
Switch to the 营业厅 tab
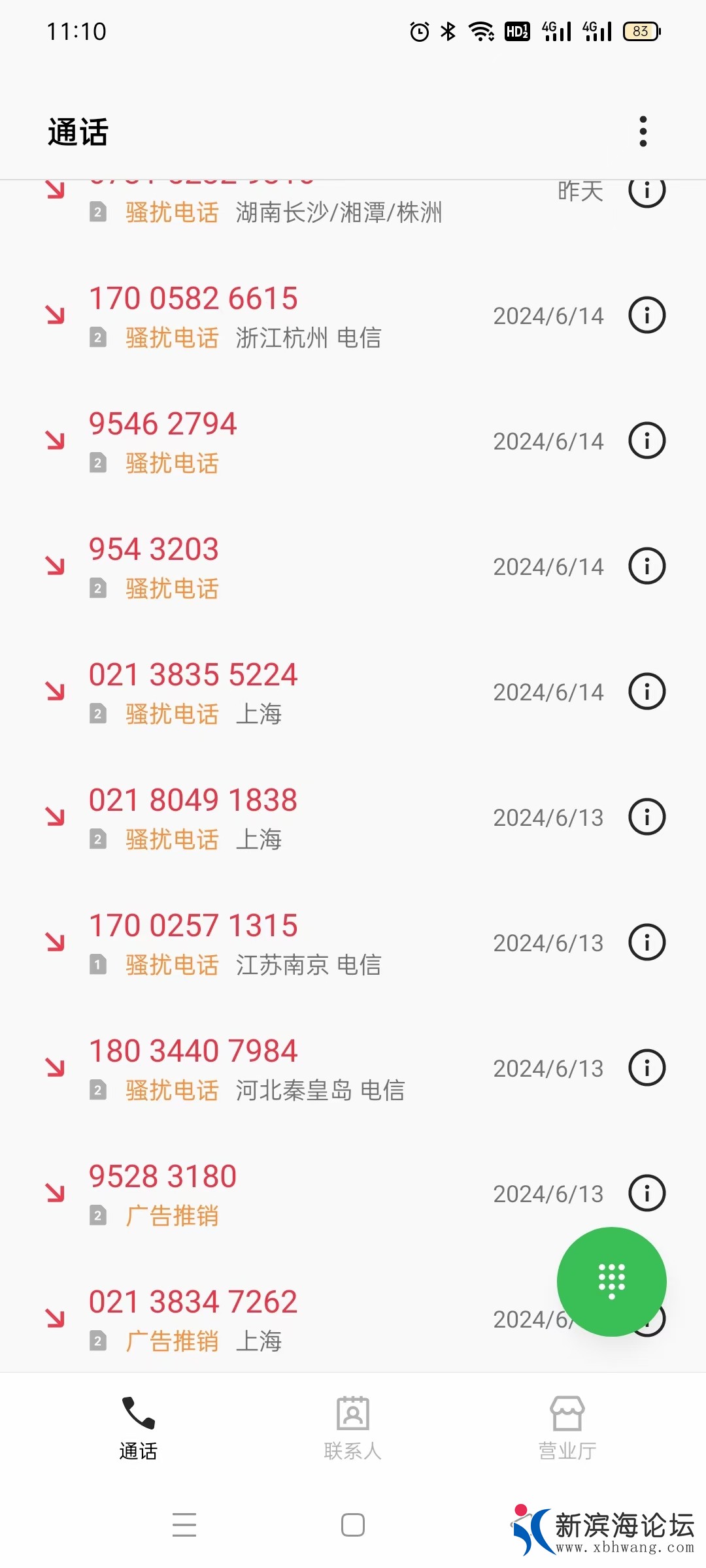click(567, 1428)
